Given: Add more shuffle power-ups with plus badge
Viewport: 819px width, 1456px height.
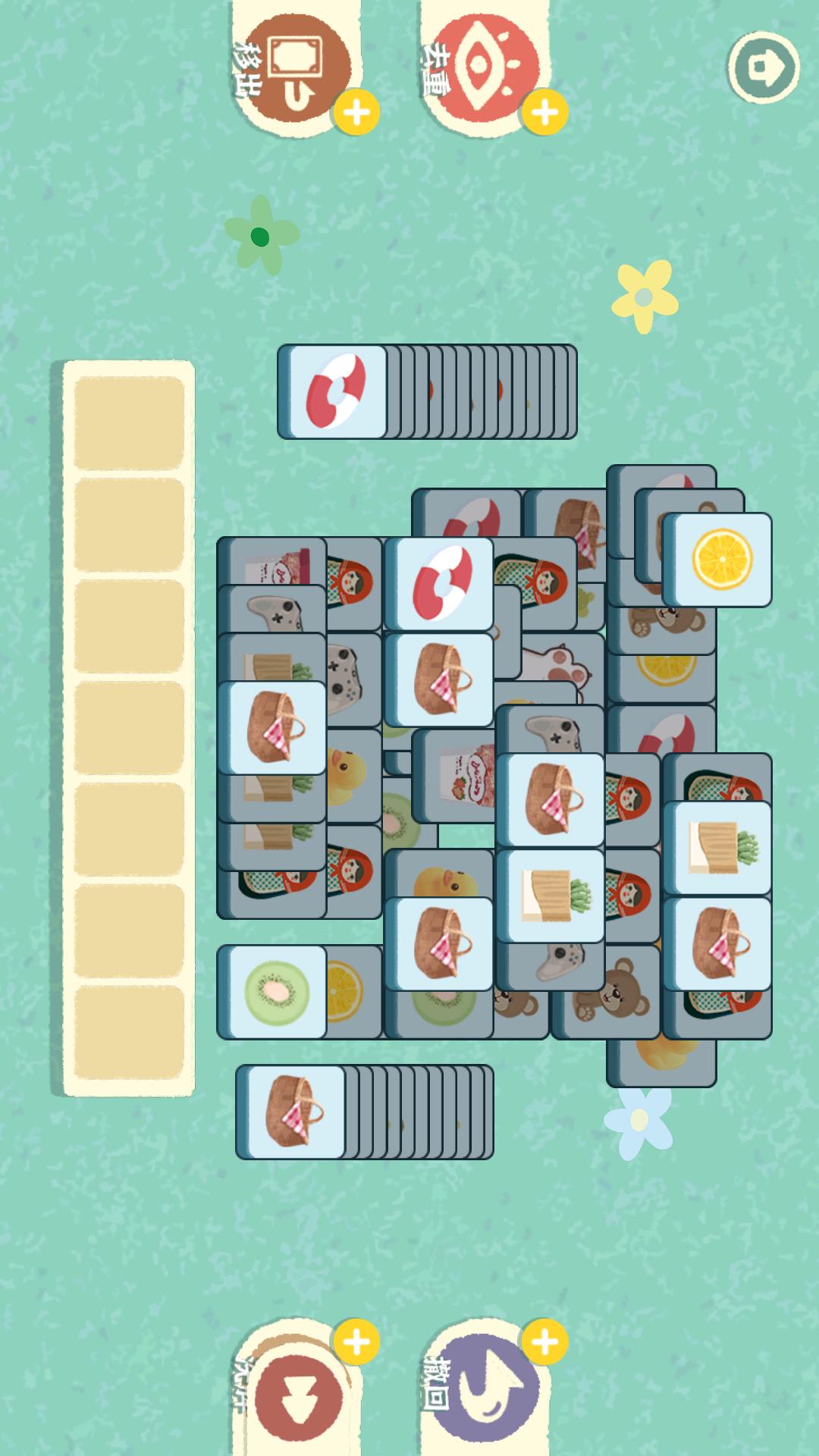Looking at the screenshot, I should pos(356,1342).
